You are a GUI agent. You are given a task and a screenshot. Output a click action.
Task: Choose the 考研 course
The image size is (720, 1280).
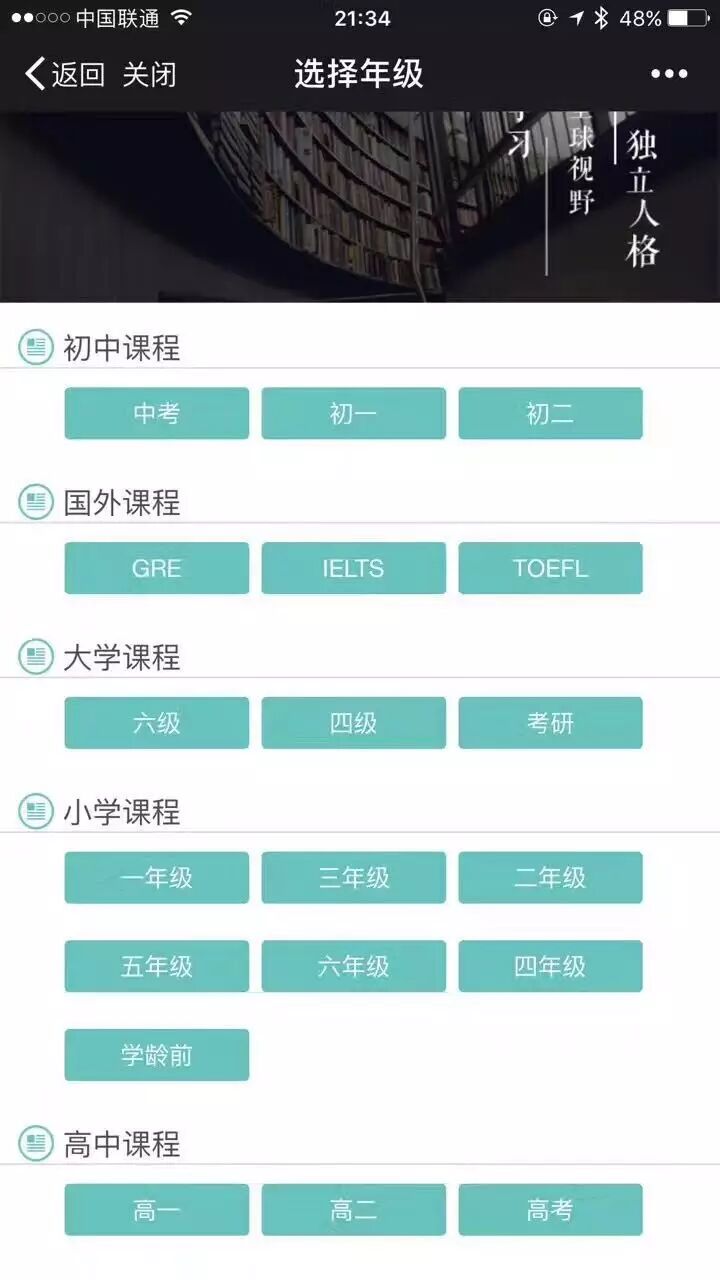[x=550, y=723]
